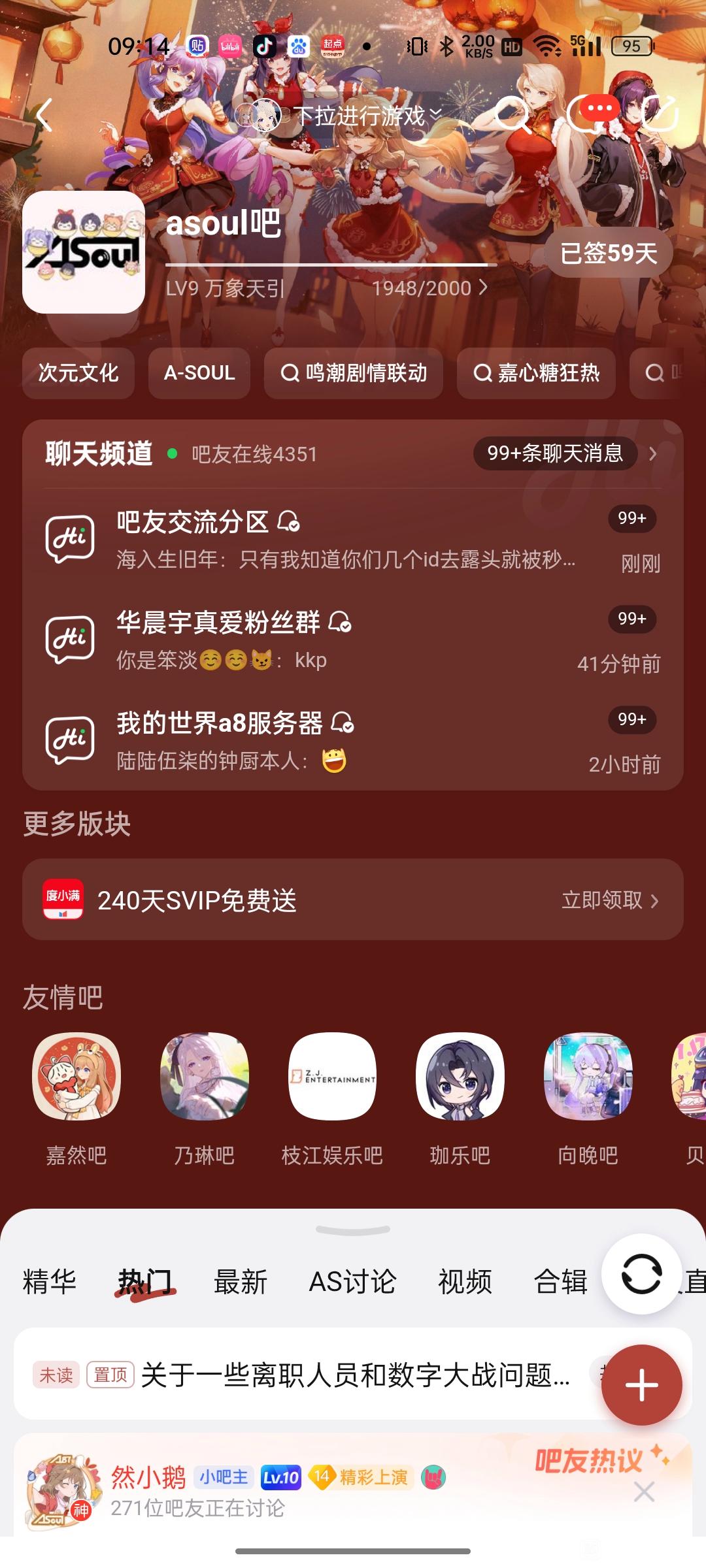This screenshot has height=1568, width=706.
Task: Open search in the asoul吧 header
Action: coord(514,115)
